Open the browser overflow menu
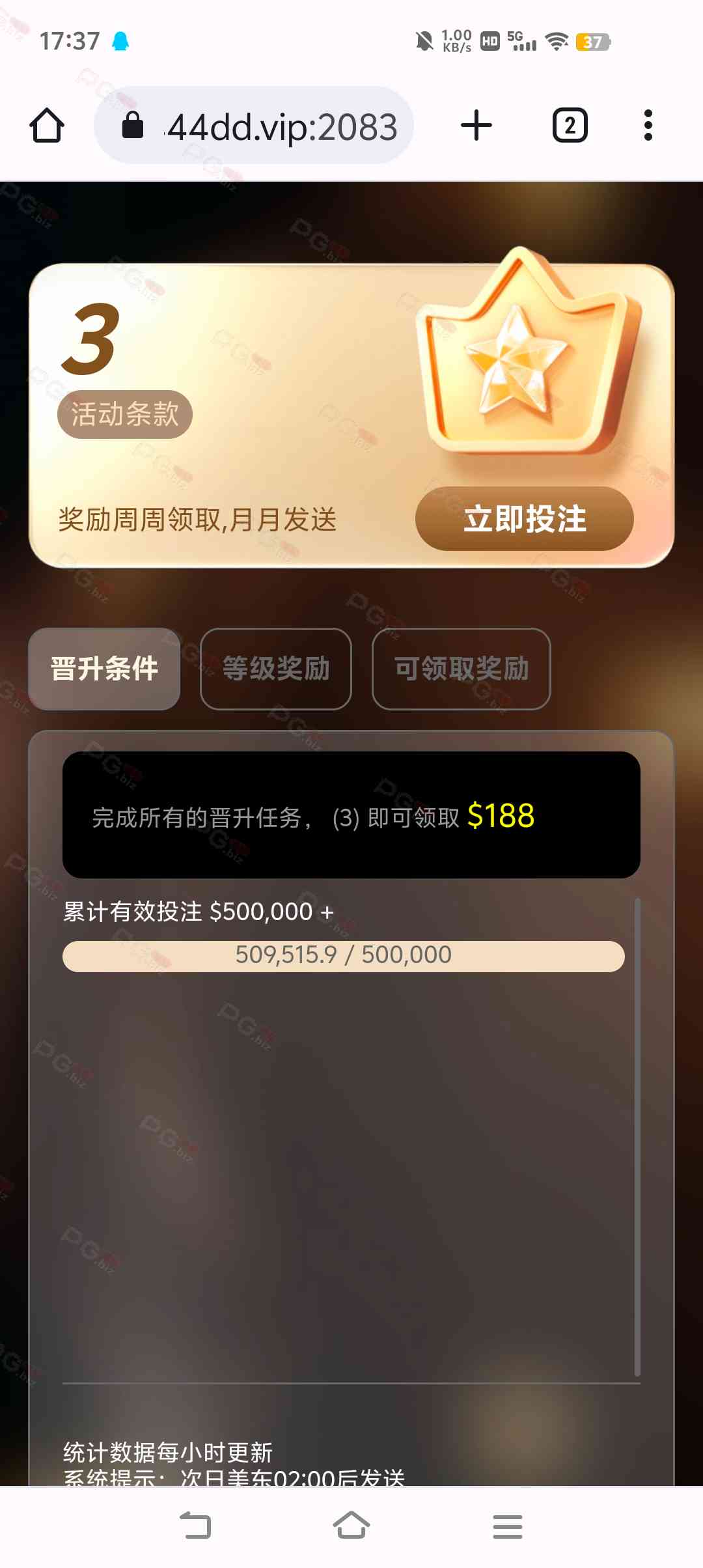The image size is (703, 1568). 648,126
